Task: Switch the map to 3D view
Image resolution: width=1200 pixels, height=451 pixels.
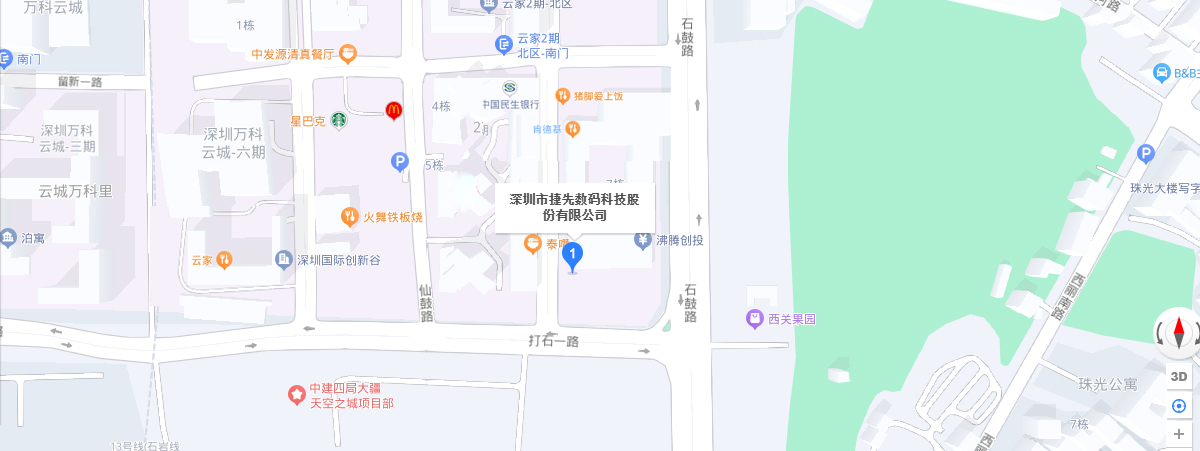Action: tap(1179, 377)
